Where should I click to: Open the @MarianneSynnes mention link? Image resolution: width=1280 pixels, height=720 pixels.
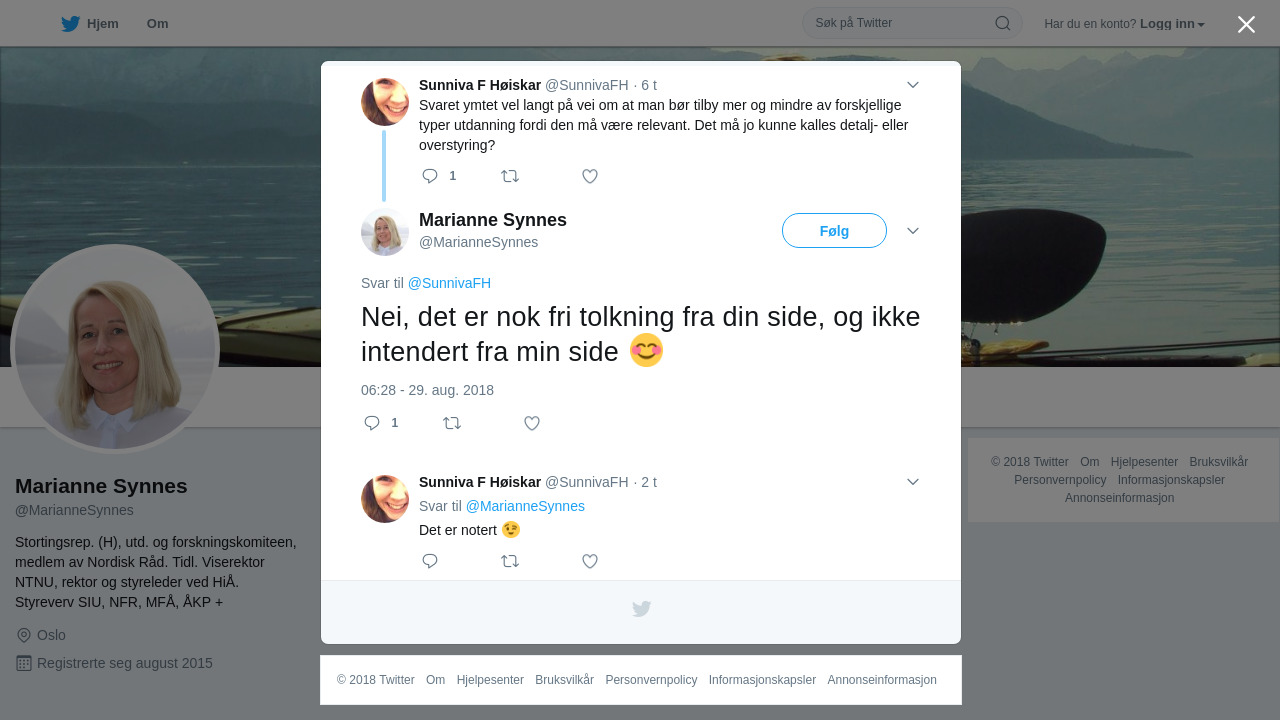pyautogui.click(x=525, y=506)
